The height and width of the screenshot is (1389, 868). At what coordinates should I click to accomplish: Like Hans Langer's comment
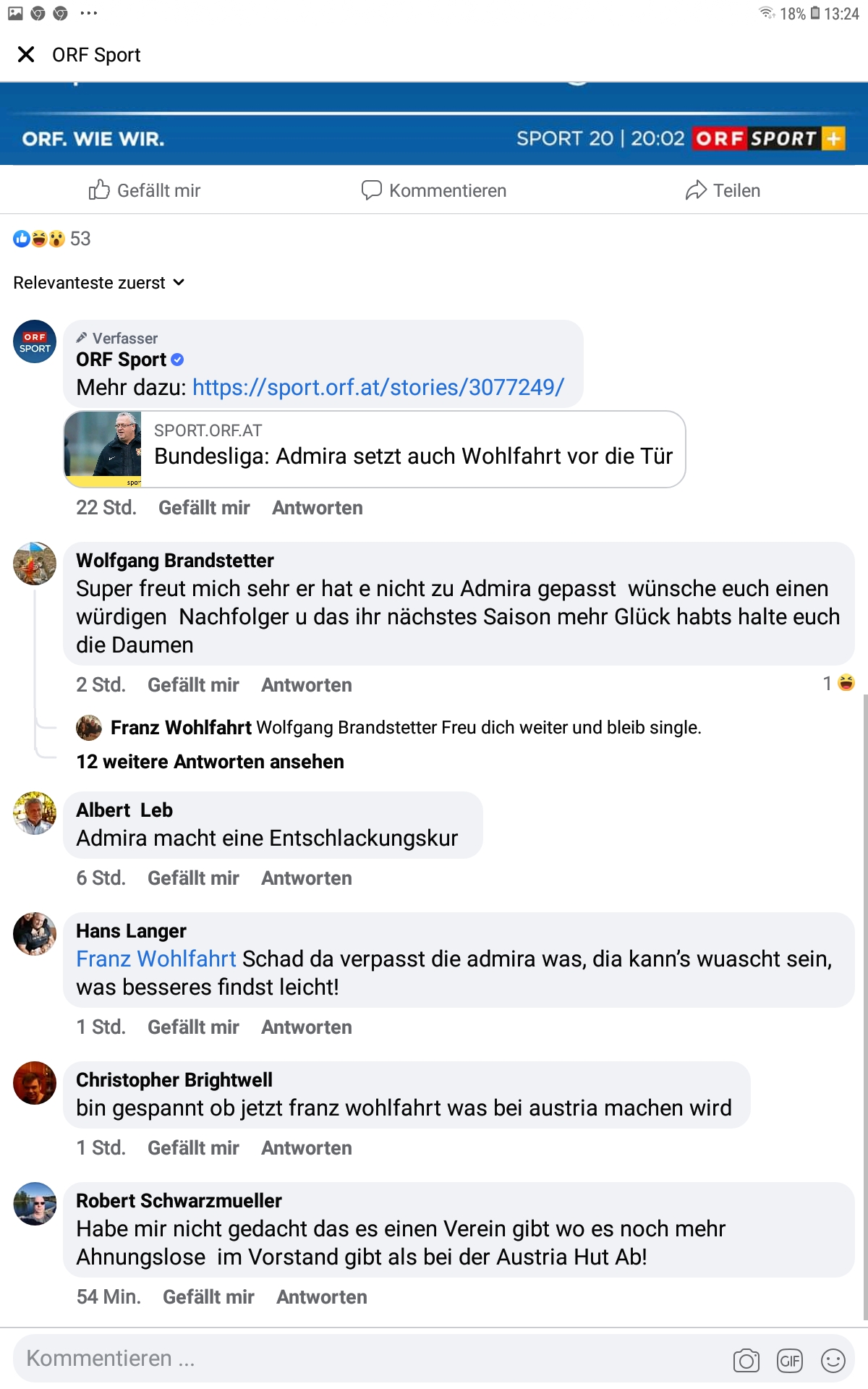pyautogui.click(x=193, y=1027)
